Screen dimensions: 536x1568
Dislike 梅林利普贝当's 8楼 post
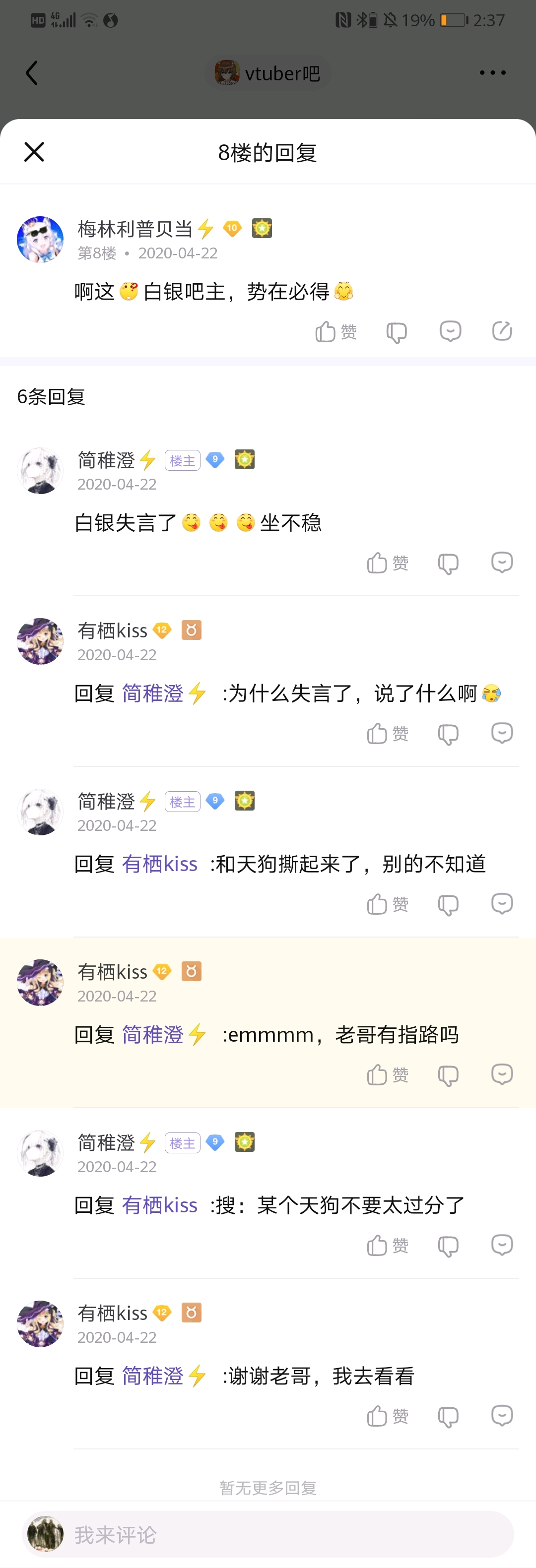(x=397, y=332)
